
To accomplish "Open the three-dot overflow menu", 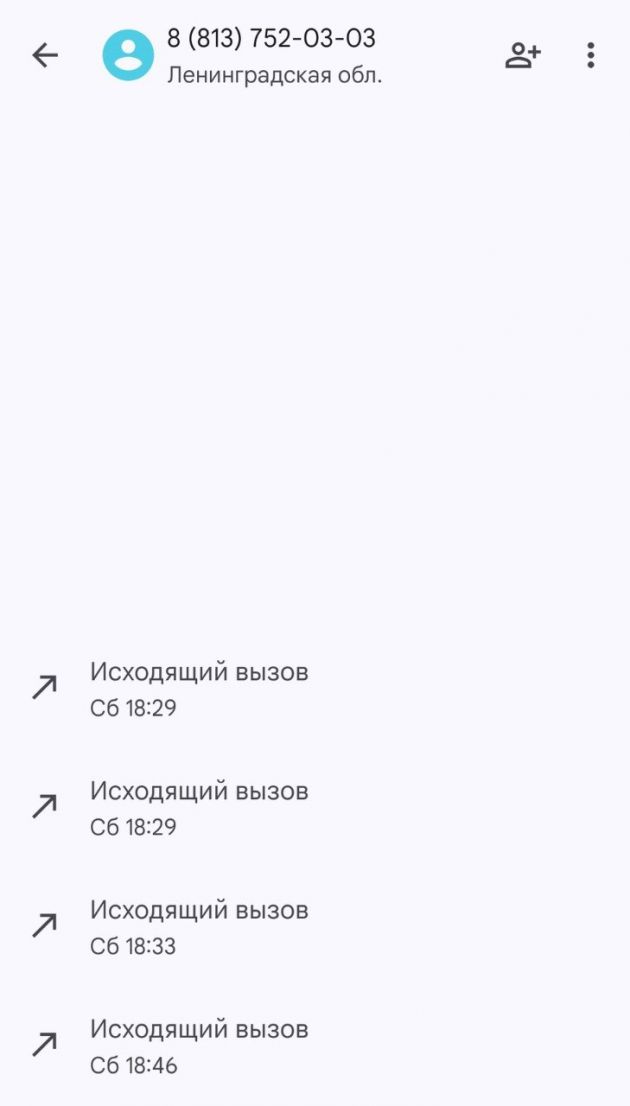I will [590, 55].
